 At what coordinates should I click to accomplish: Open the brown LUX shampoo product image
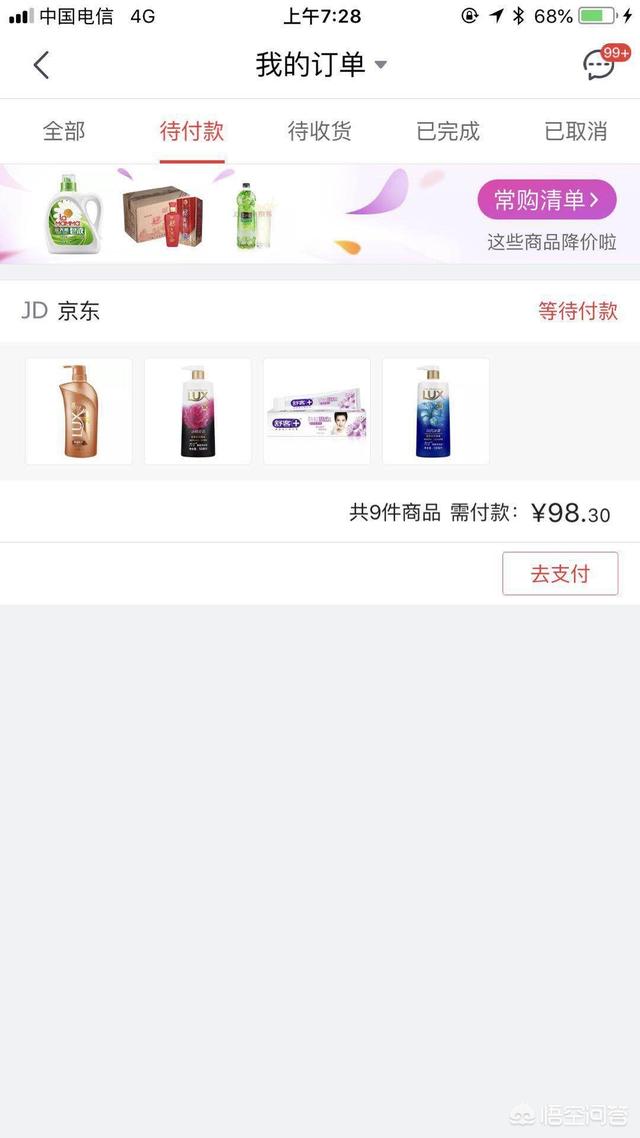pos(79,411)
